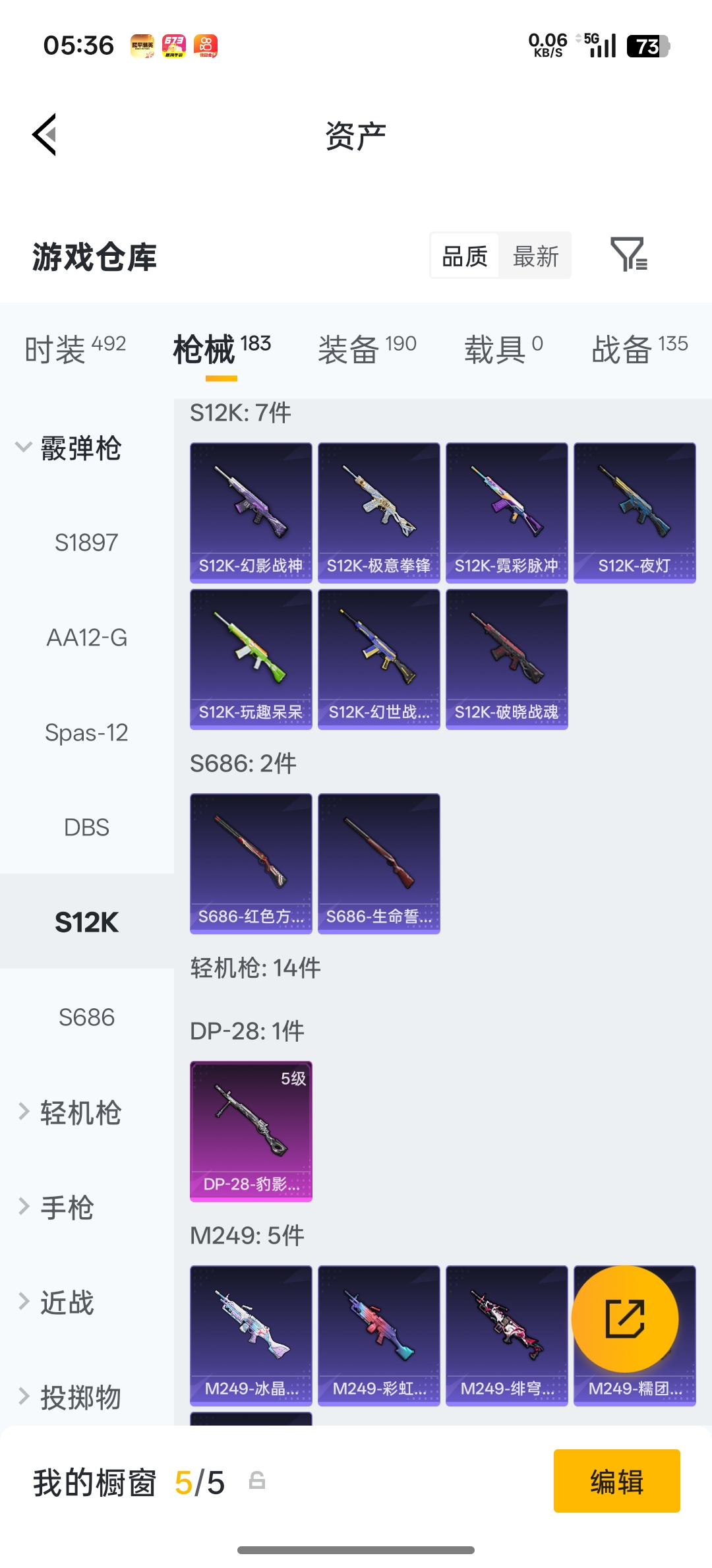Go back from the 资产 page

(45, 135)
